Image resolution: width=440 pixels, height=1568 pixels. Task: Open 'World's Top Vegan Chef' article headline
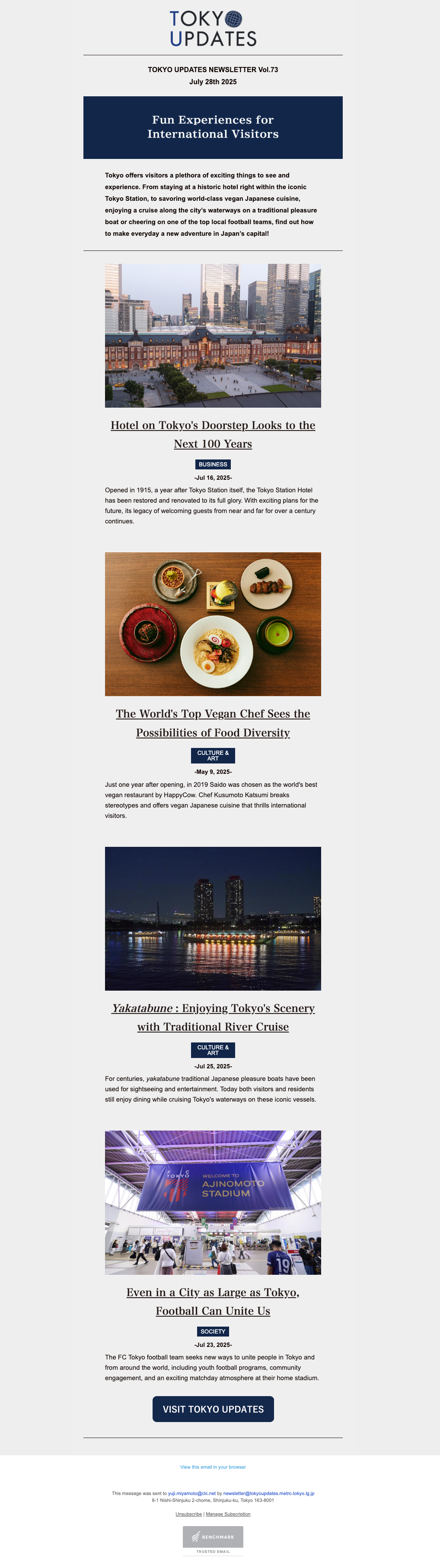click(x=213, y=714)
